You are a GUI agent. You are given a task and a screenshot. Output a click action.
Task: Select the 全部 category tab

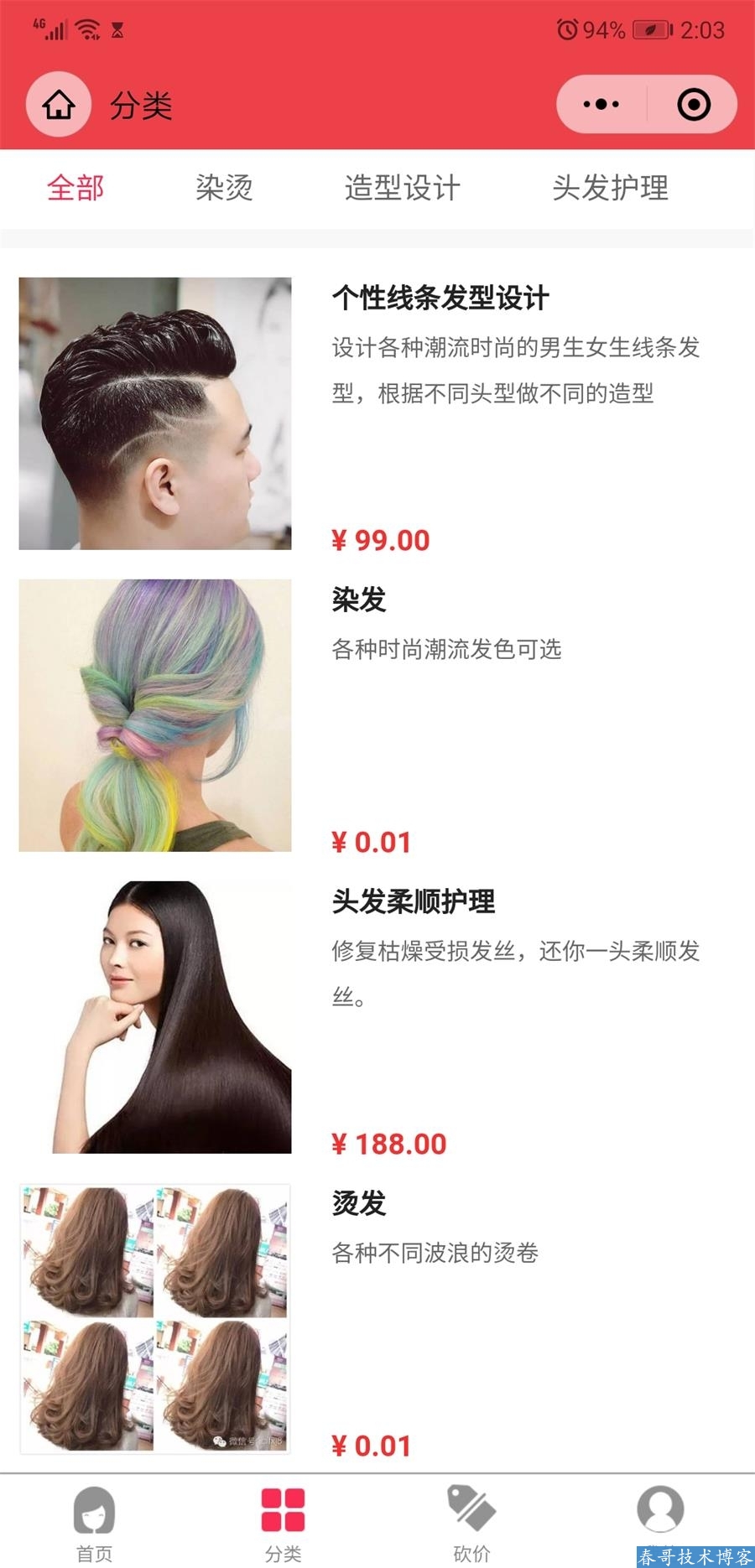point(75,188)
